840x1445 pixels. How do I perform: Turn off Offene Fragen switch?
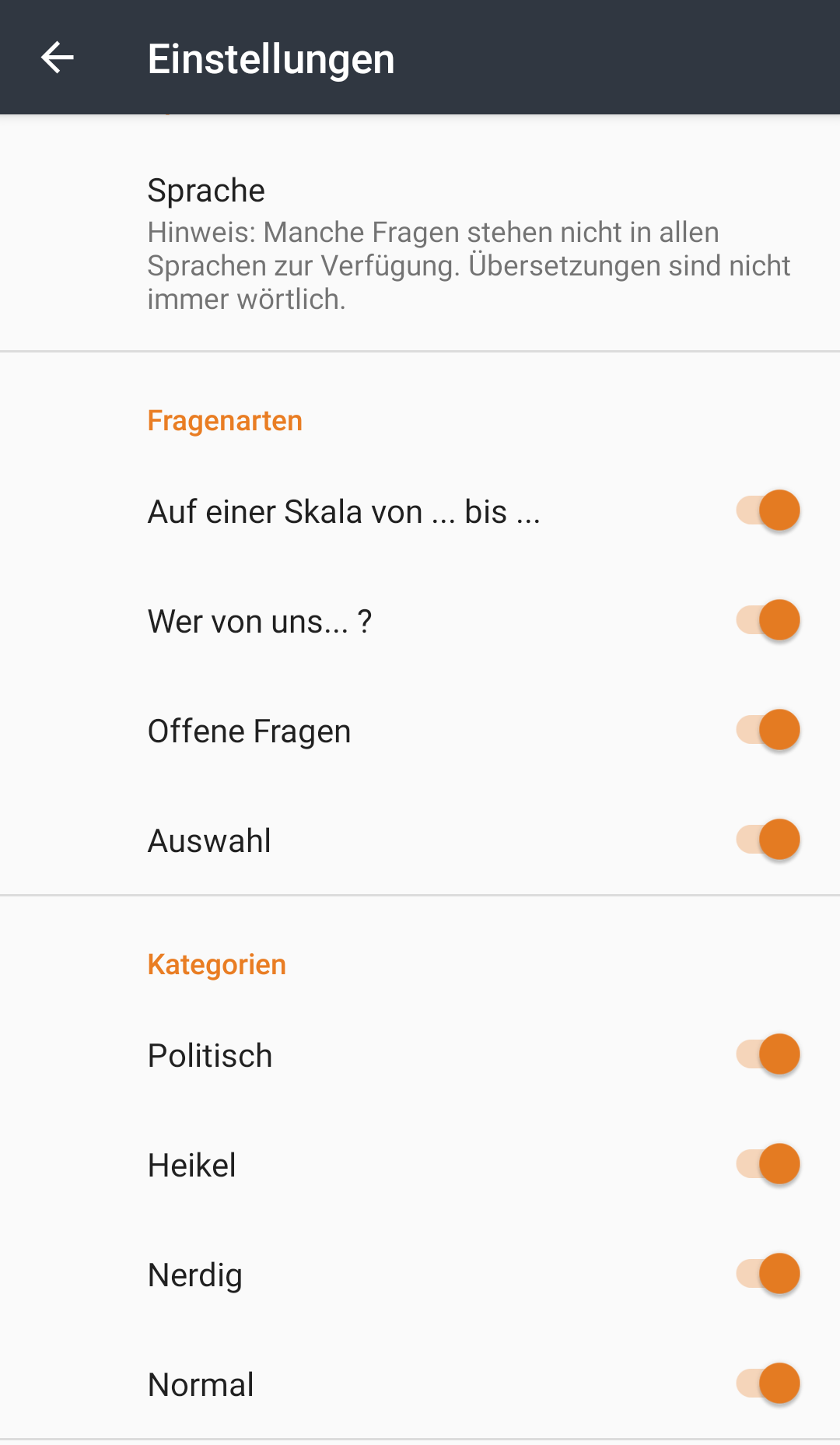(x=768, y=731)
